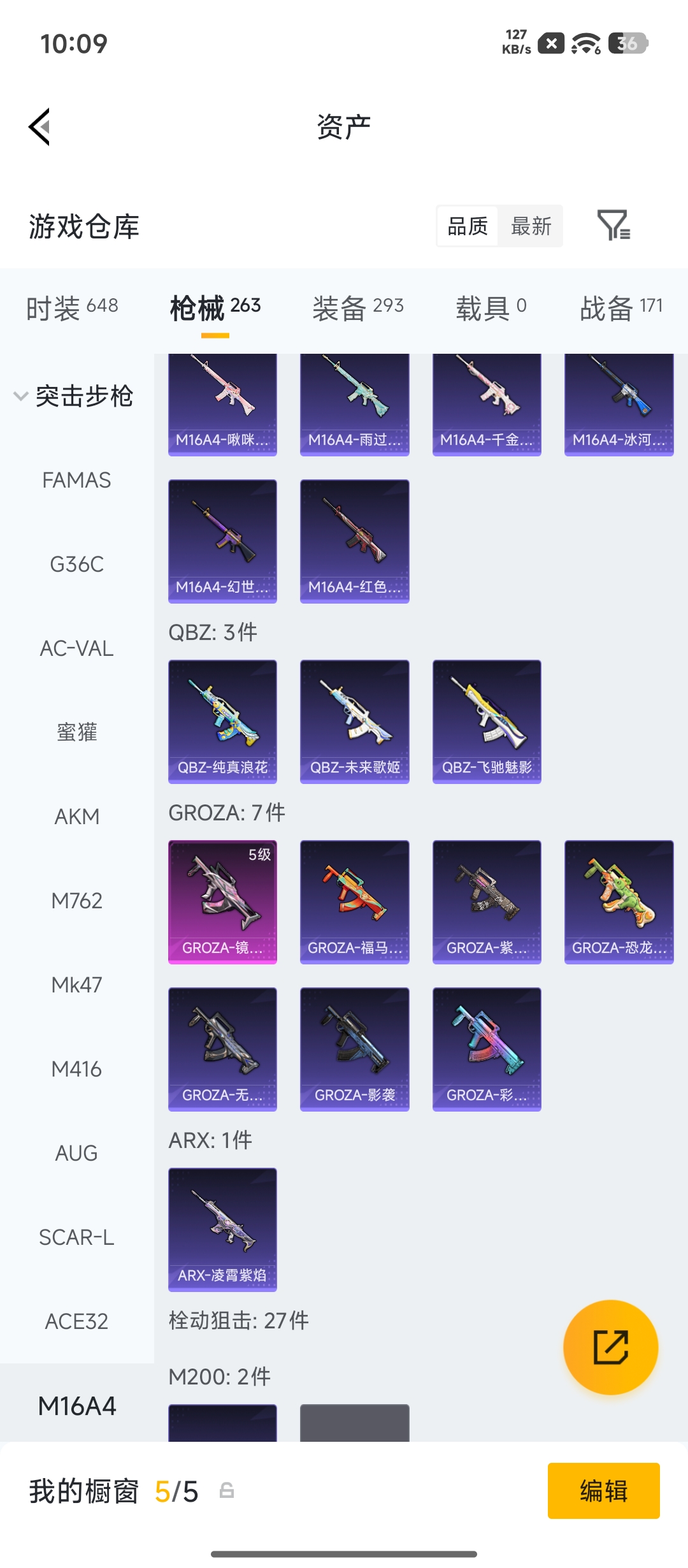Open the QBZ-纯真浪花 skin

(x=222, y=722)
